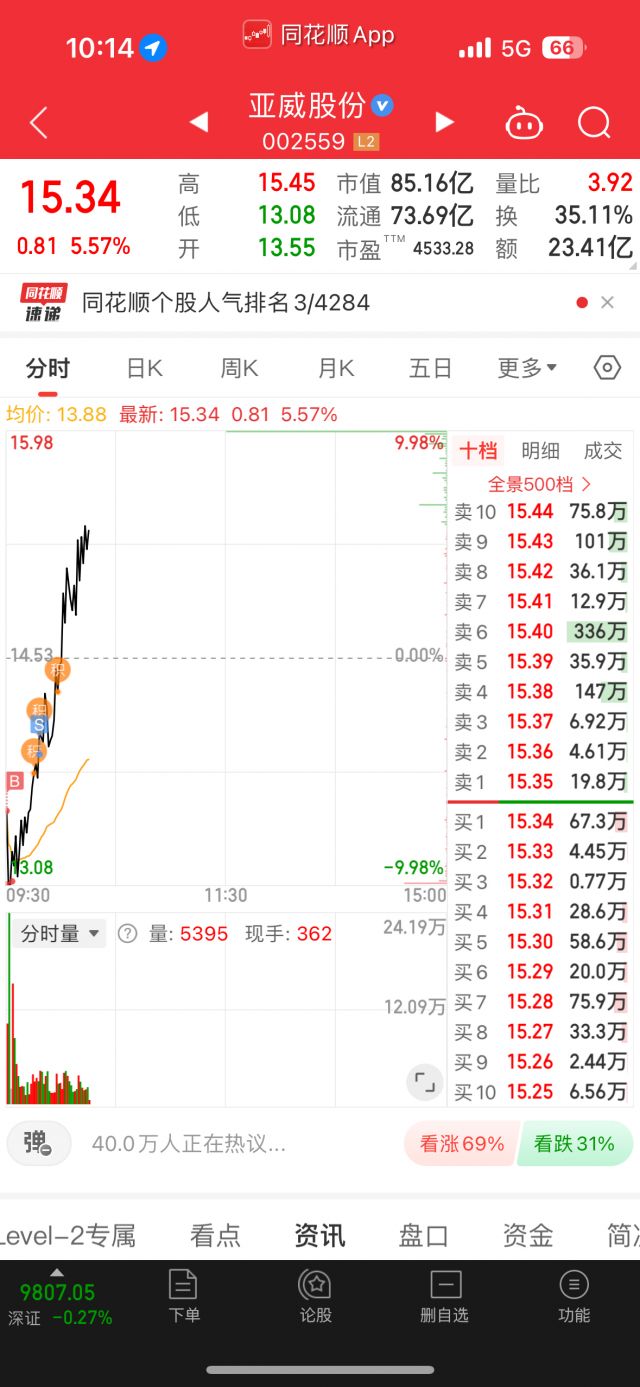The height and width of the screenshot is (1387, 640).
Task: Expand the 更多 chart options dropdown
Action: click(x=527, y=368)
